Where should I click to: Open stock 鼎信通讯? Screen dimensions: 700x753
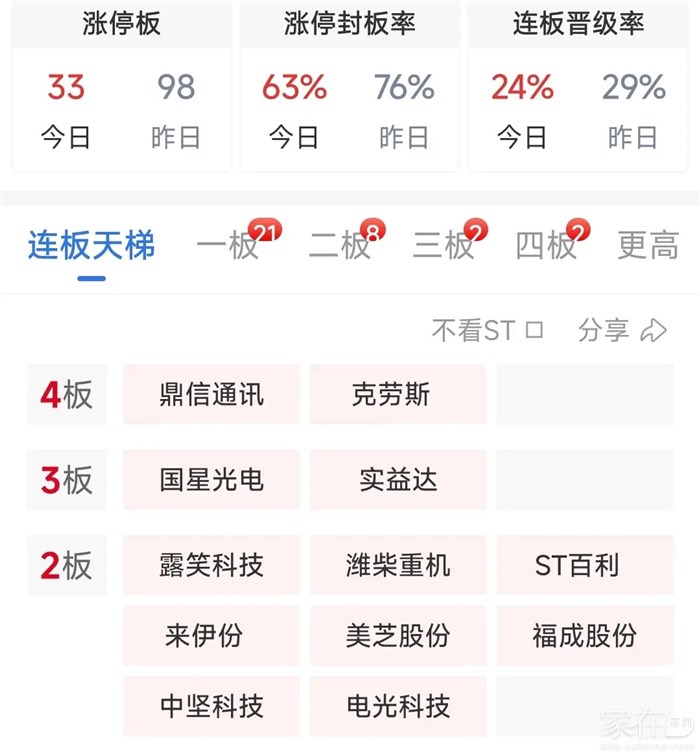click(211, 394)
